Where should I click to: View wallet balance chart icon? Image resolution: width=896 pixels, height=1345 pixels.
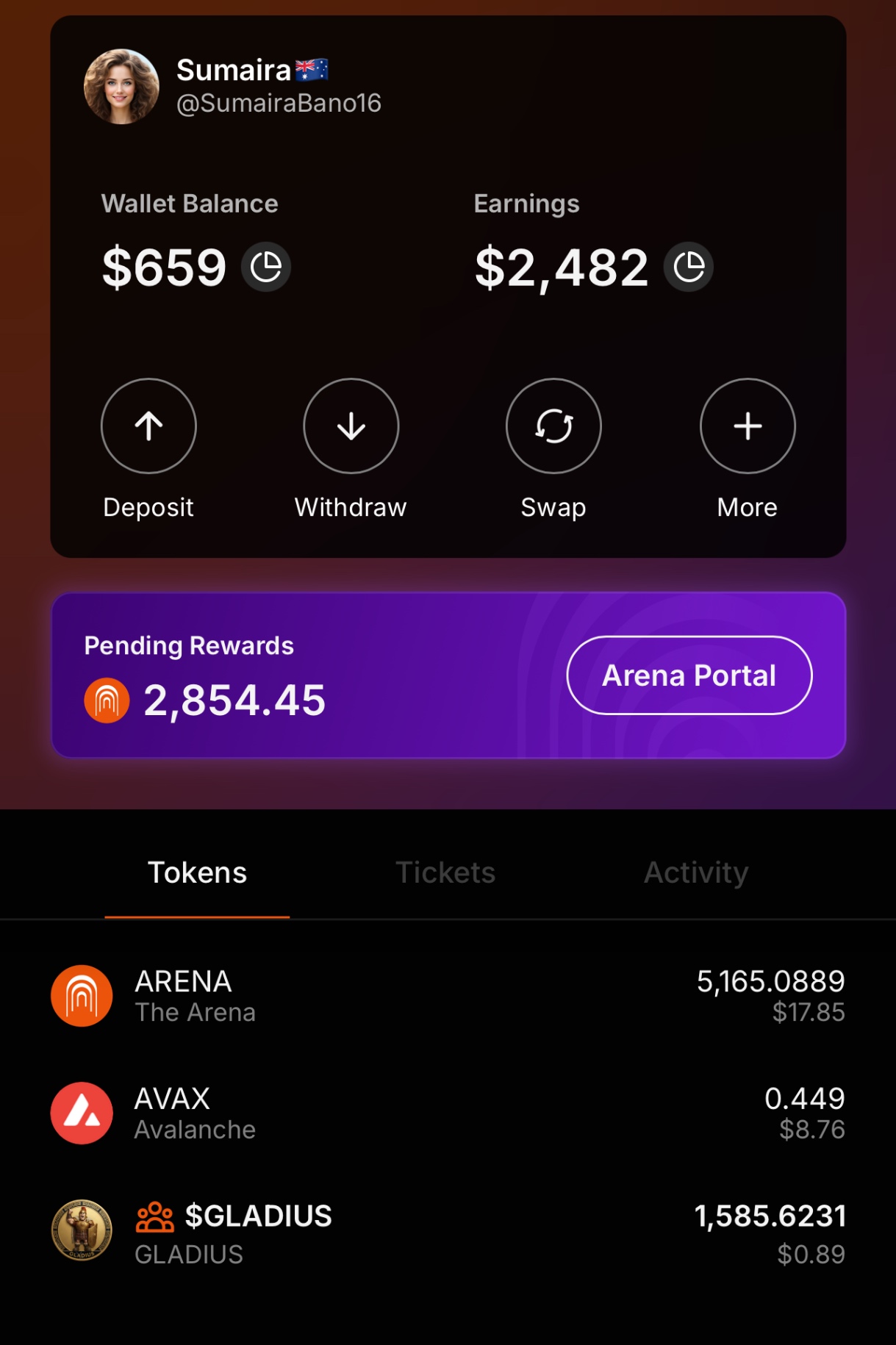click(266, 267)
